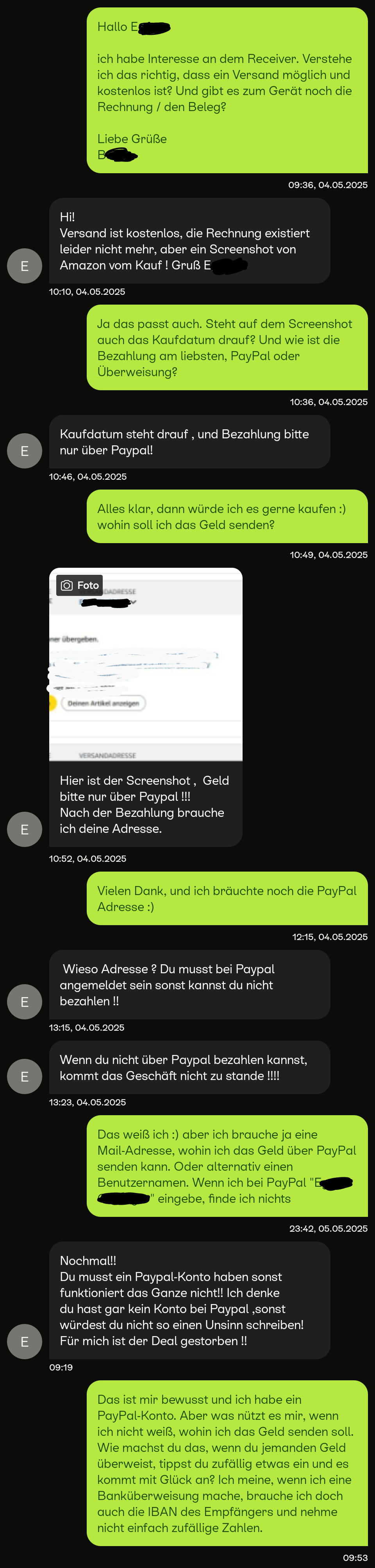Open the Foto attachment in the chat

145,664
